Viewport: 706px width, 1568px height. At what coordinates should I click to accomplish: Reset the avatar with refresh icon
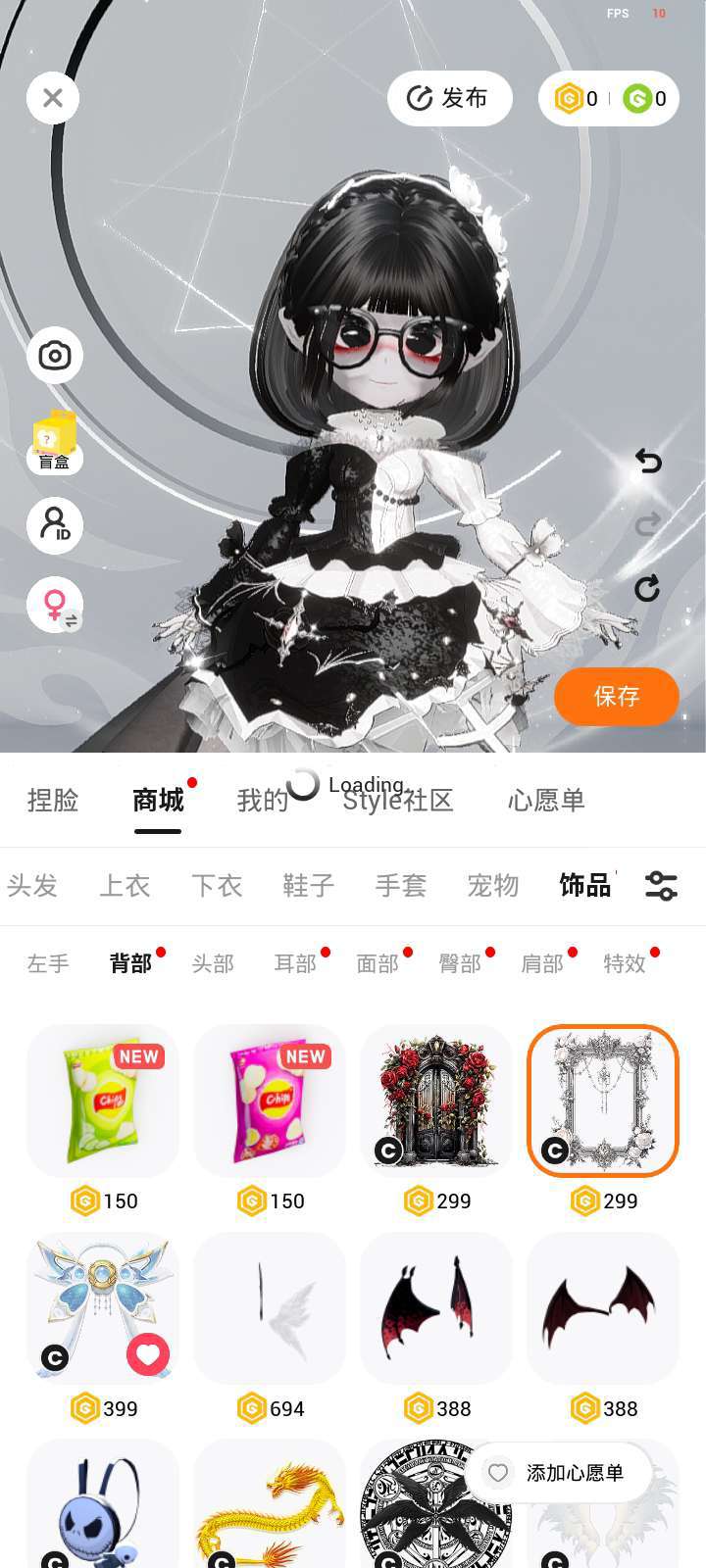[x=647, y=589]
